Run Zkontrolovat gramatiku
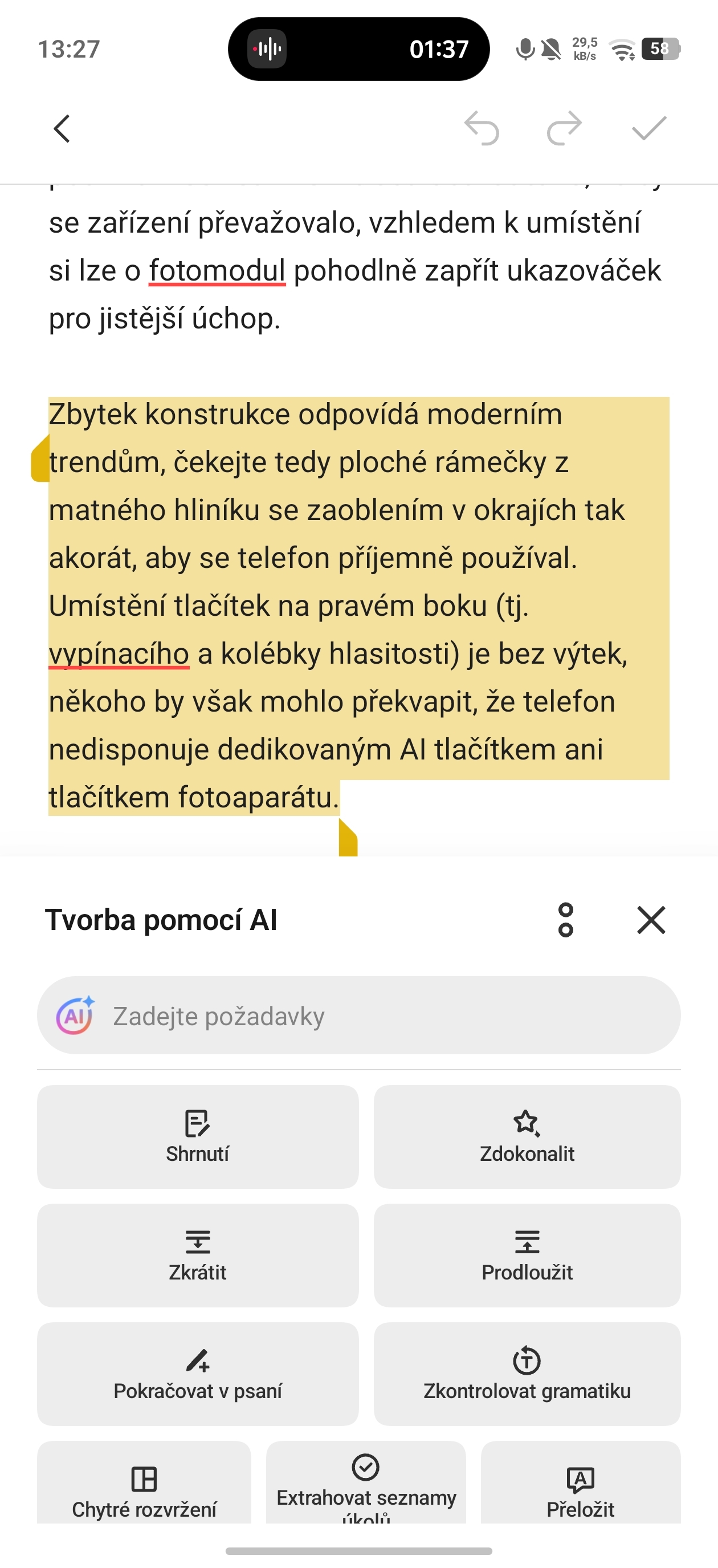 tap(527, 1374)
